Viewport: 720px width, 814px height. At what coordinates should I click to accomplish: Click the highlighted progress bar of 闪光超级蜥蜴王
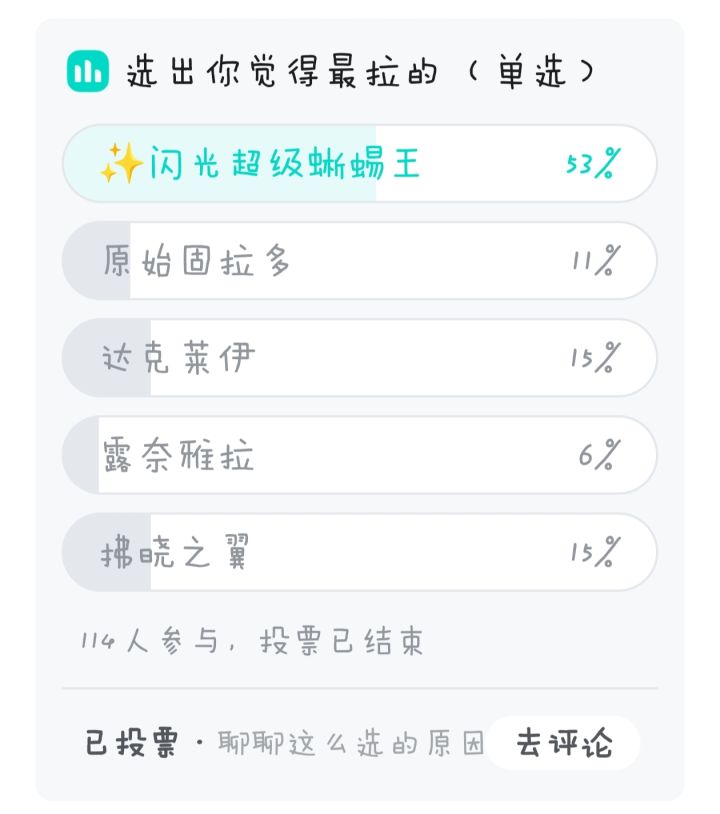(220, 164)
